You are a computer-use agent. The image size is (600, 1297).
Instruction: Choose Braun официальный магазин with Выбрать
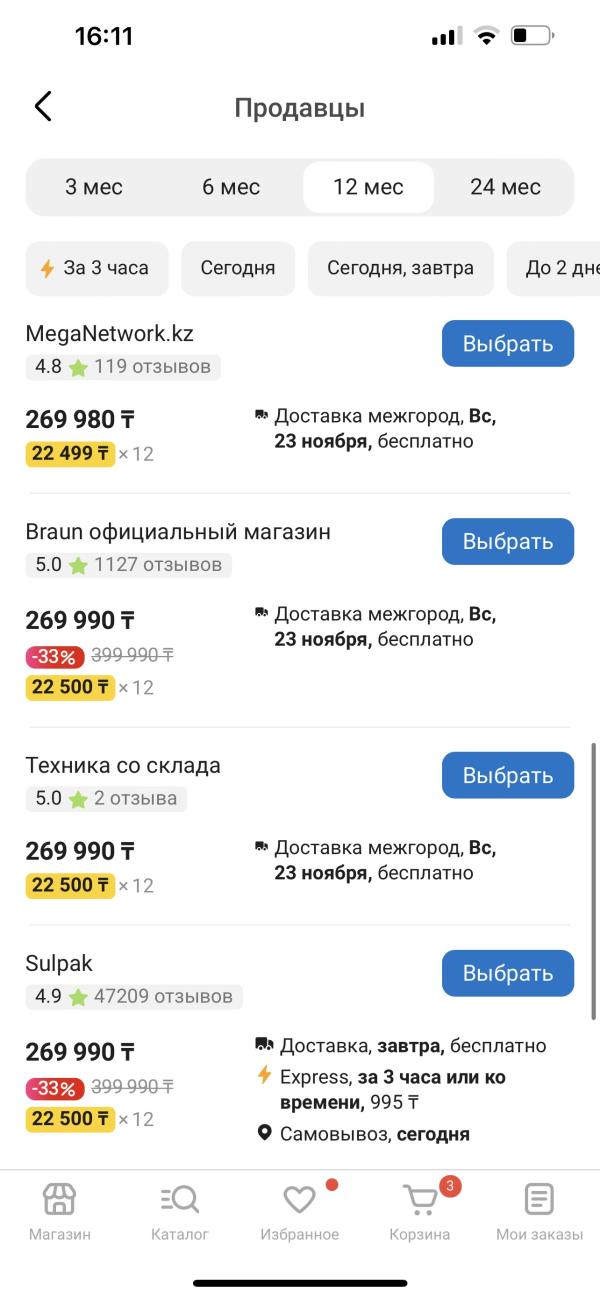pyautogui.click(x=508, y=542)
